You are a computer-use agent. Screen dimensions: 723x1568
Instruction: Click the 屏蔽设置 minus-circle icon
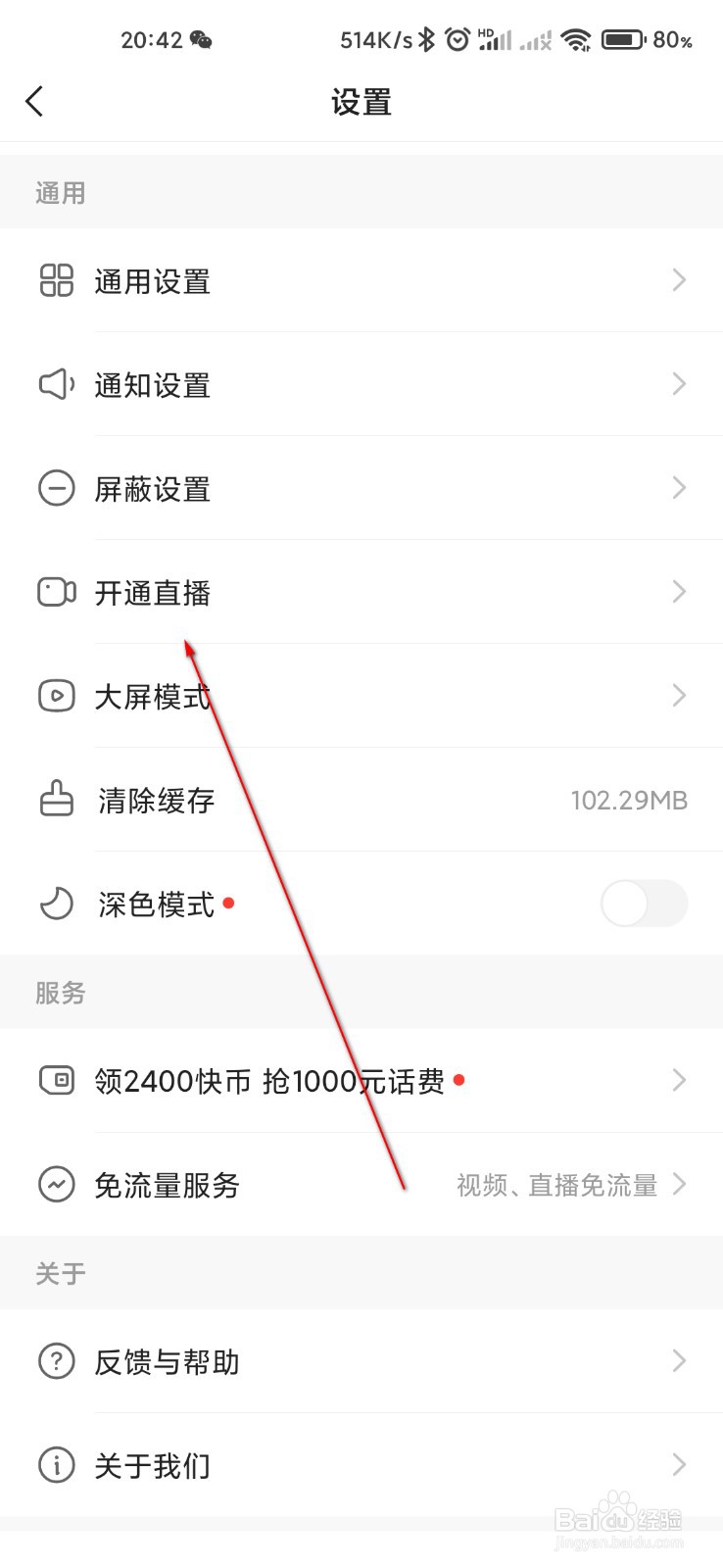[x=56, y=489]
